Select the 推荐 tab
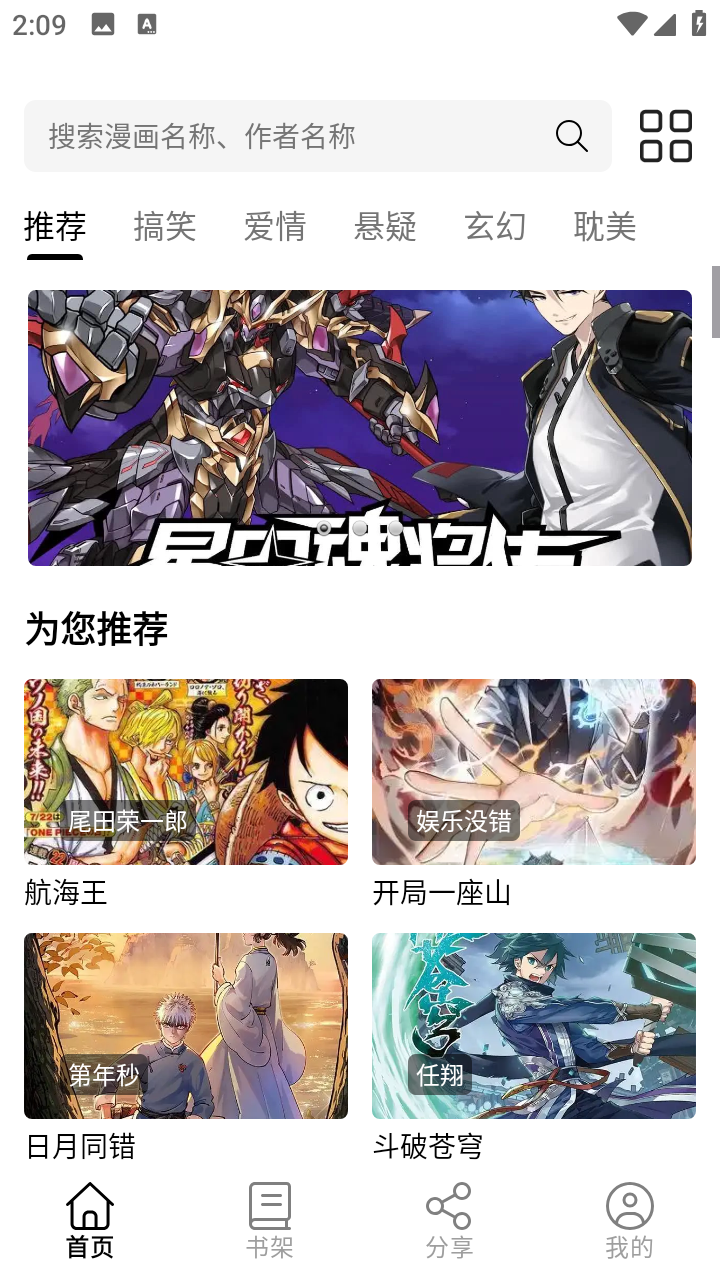Screen dimensions: 720x1280 click(55, 227)
